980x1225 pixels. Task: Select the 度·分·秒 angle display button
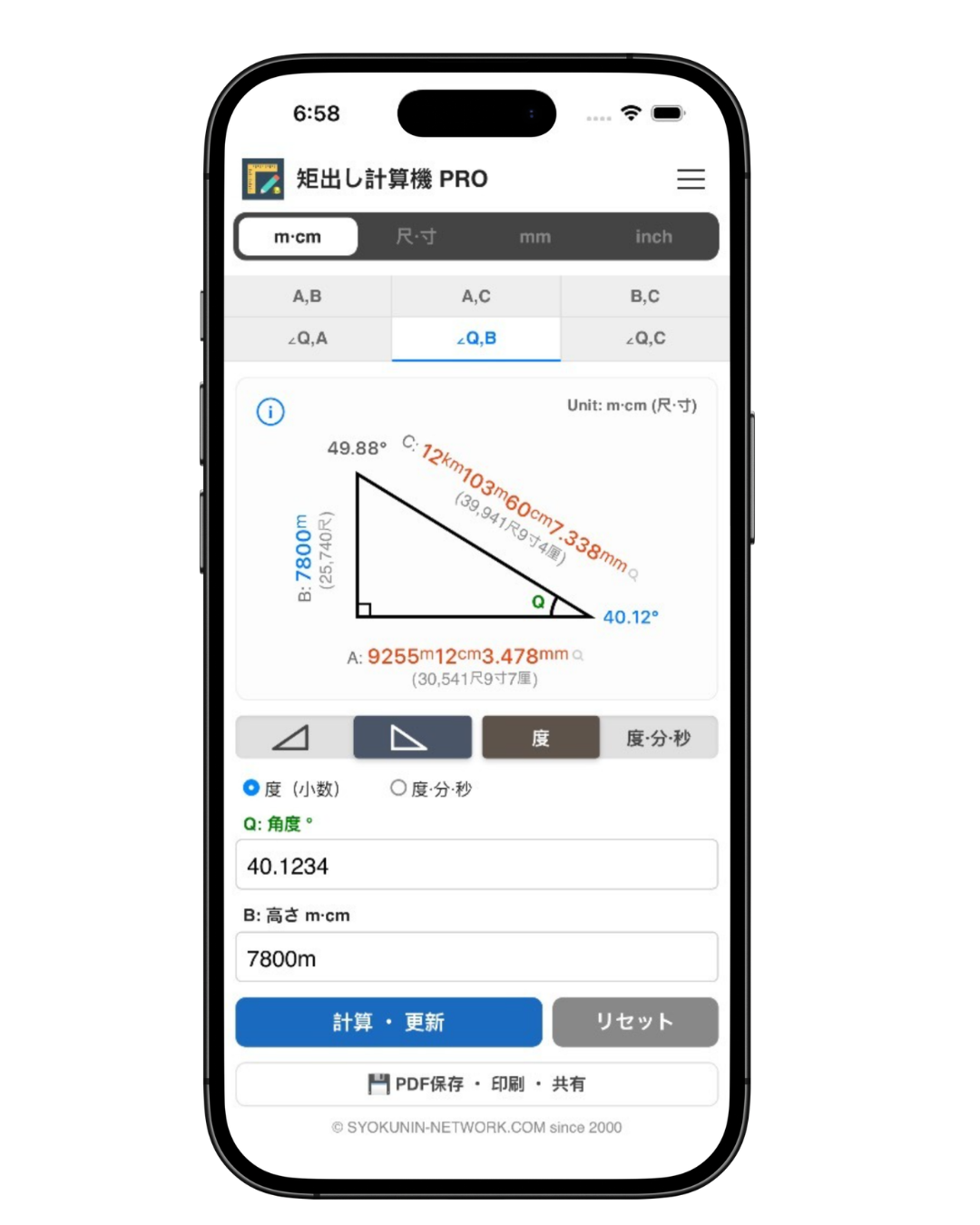[659, 738]
